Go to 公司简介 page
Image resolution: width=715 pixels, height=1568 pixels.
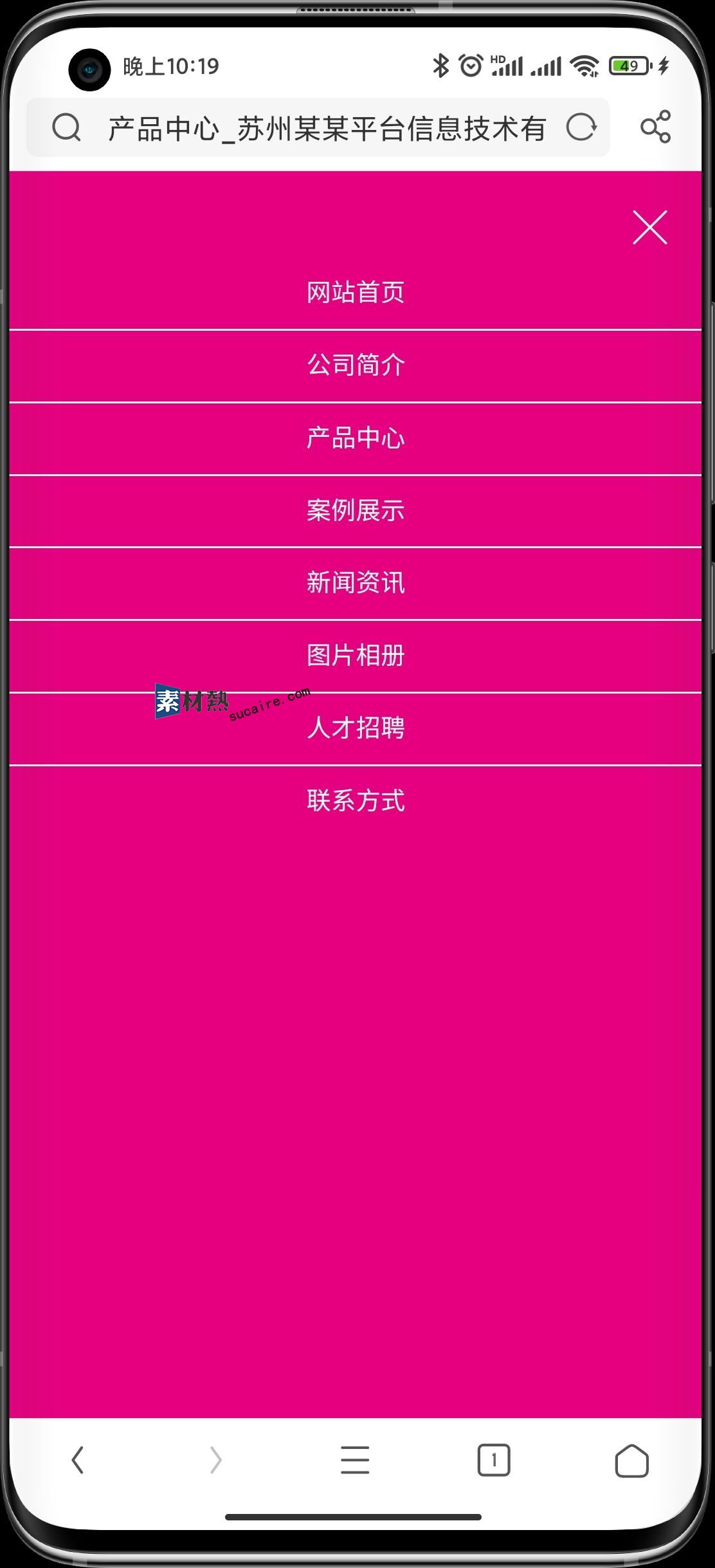pos(356,365)
